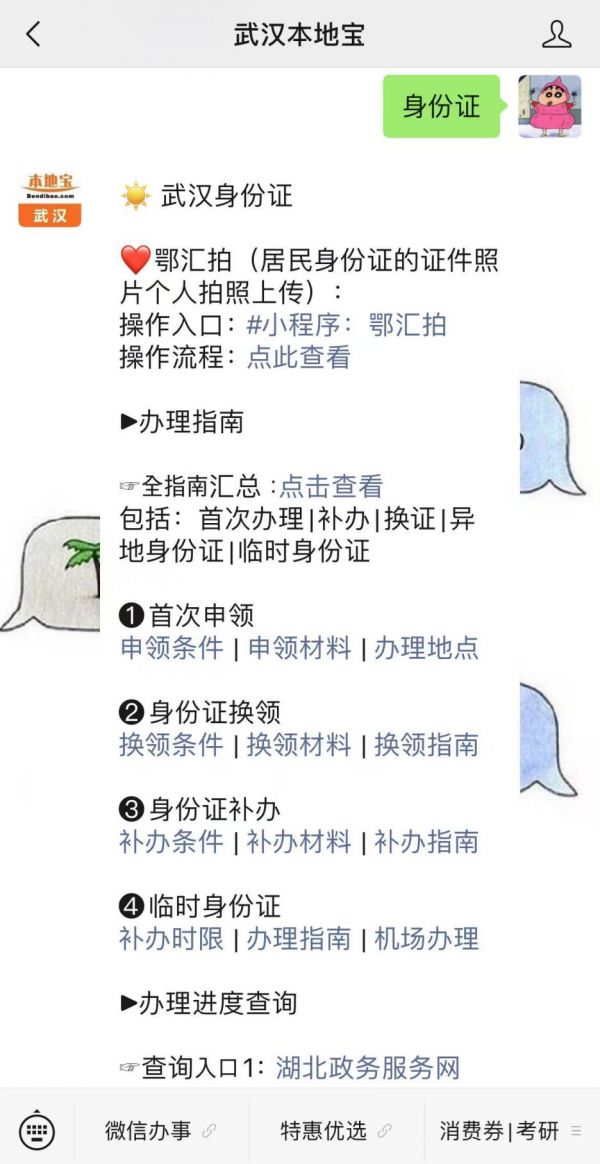Open 补办条件 link
600x1164 pixels.
171,841
